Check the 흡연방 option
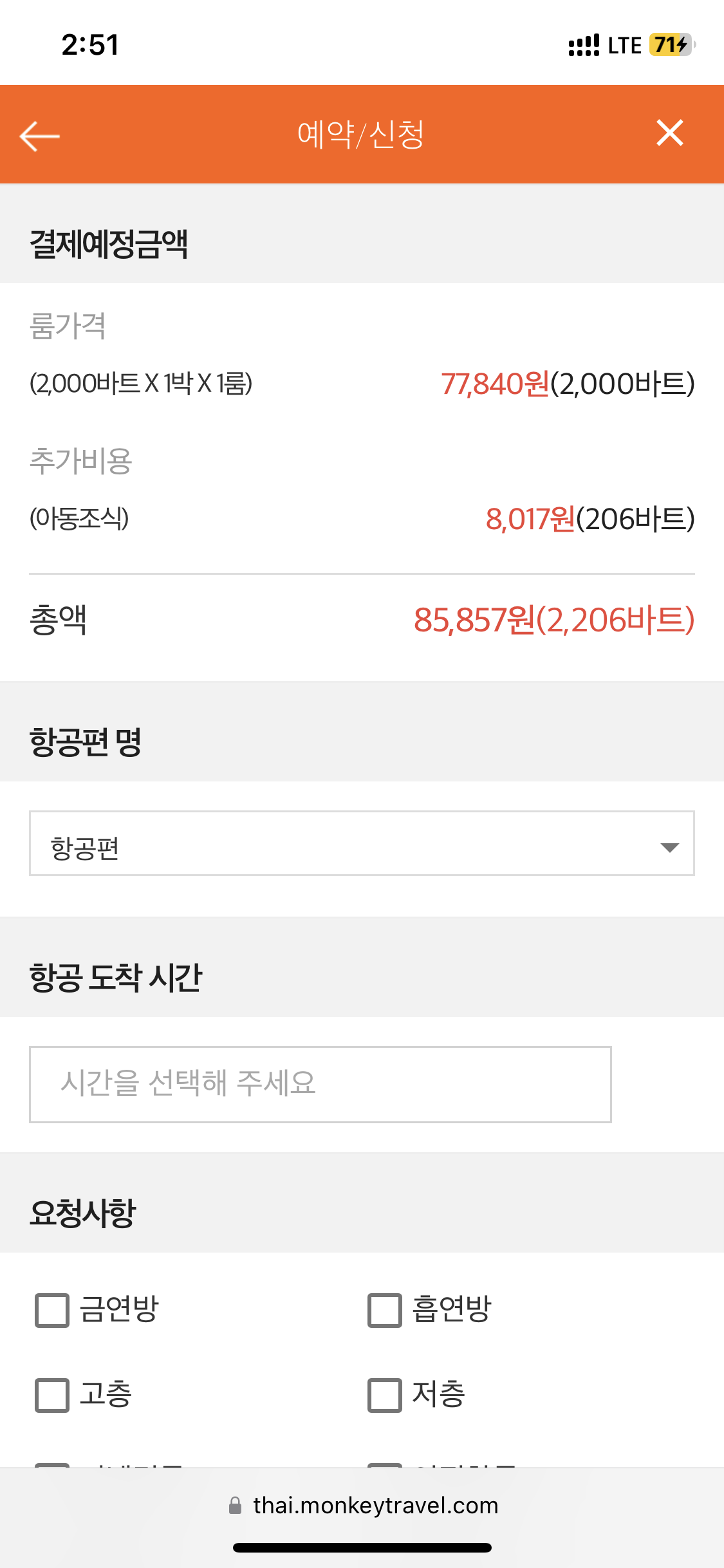 pos(385,1311)
